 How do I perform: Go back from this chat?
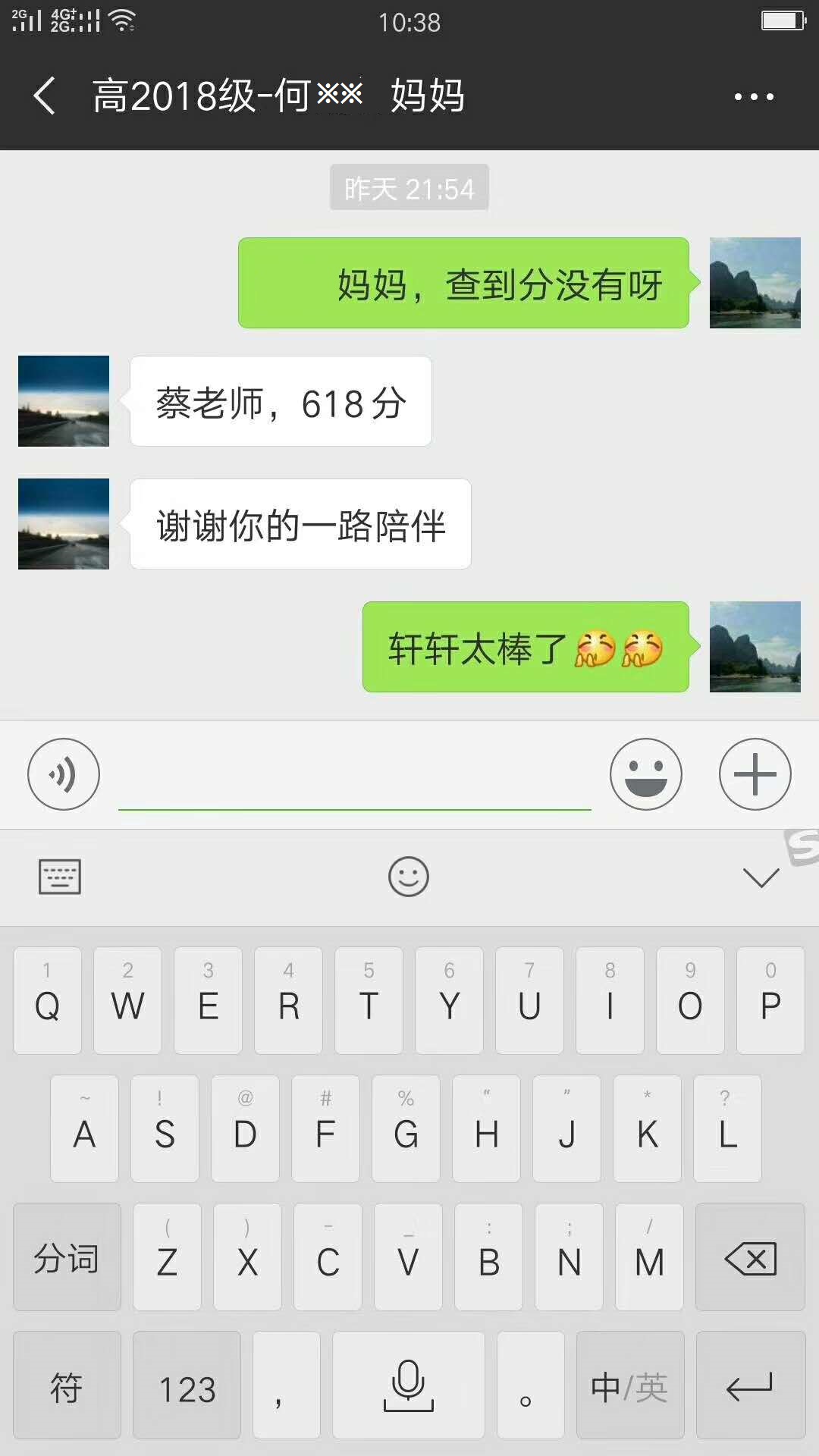(x=45, y=96)
